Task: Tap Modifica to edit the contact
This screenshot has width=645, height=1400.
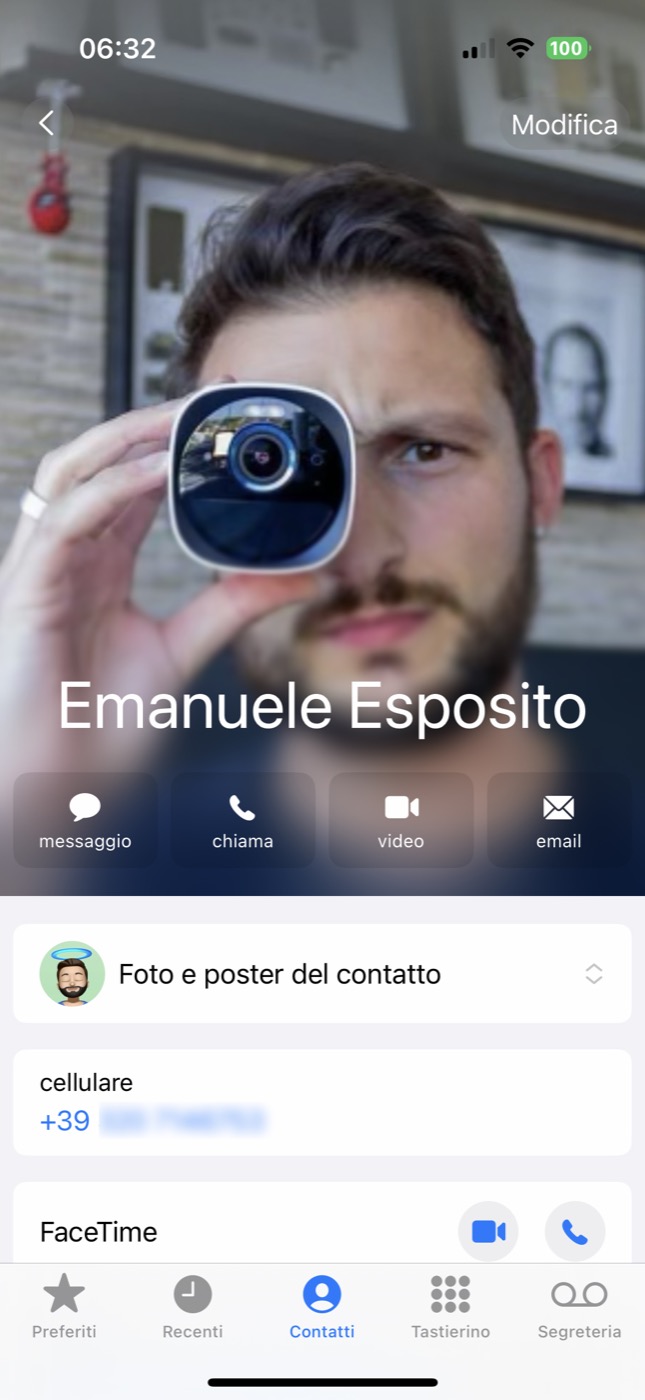Action: click(x=564, y=124)
